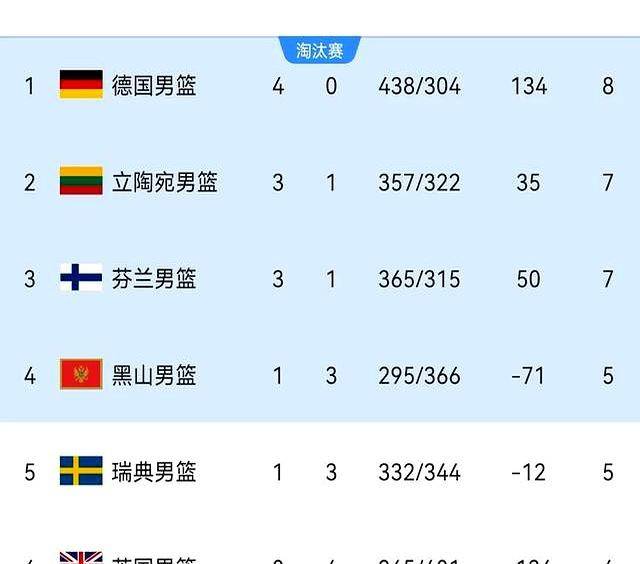
Task: Tap the 黑山男篮 row
Action: [153, 375]
